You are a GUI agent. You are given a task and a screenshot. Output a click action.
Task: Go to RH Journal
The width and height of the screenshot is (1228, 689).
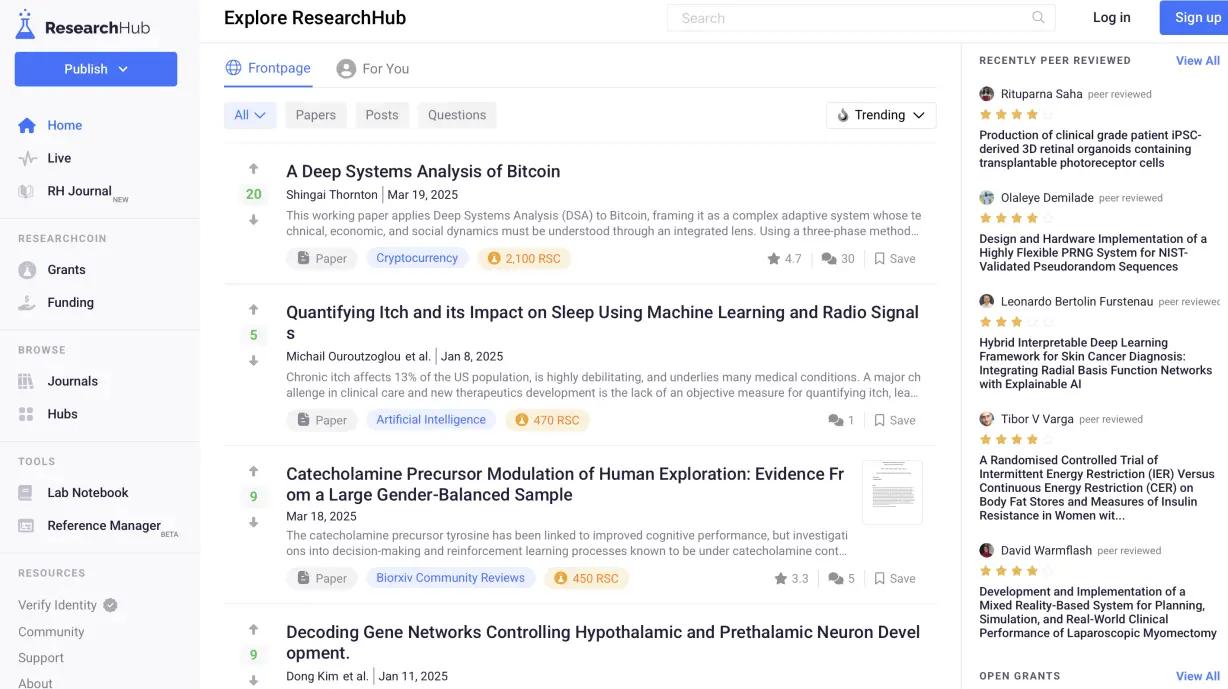point(79,191)
